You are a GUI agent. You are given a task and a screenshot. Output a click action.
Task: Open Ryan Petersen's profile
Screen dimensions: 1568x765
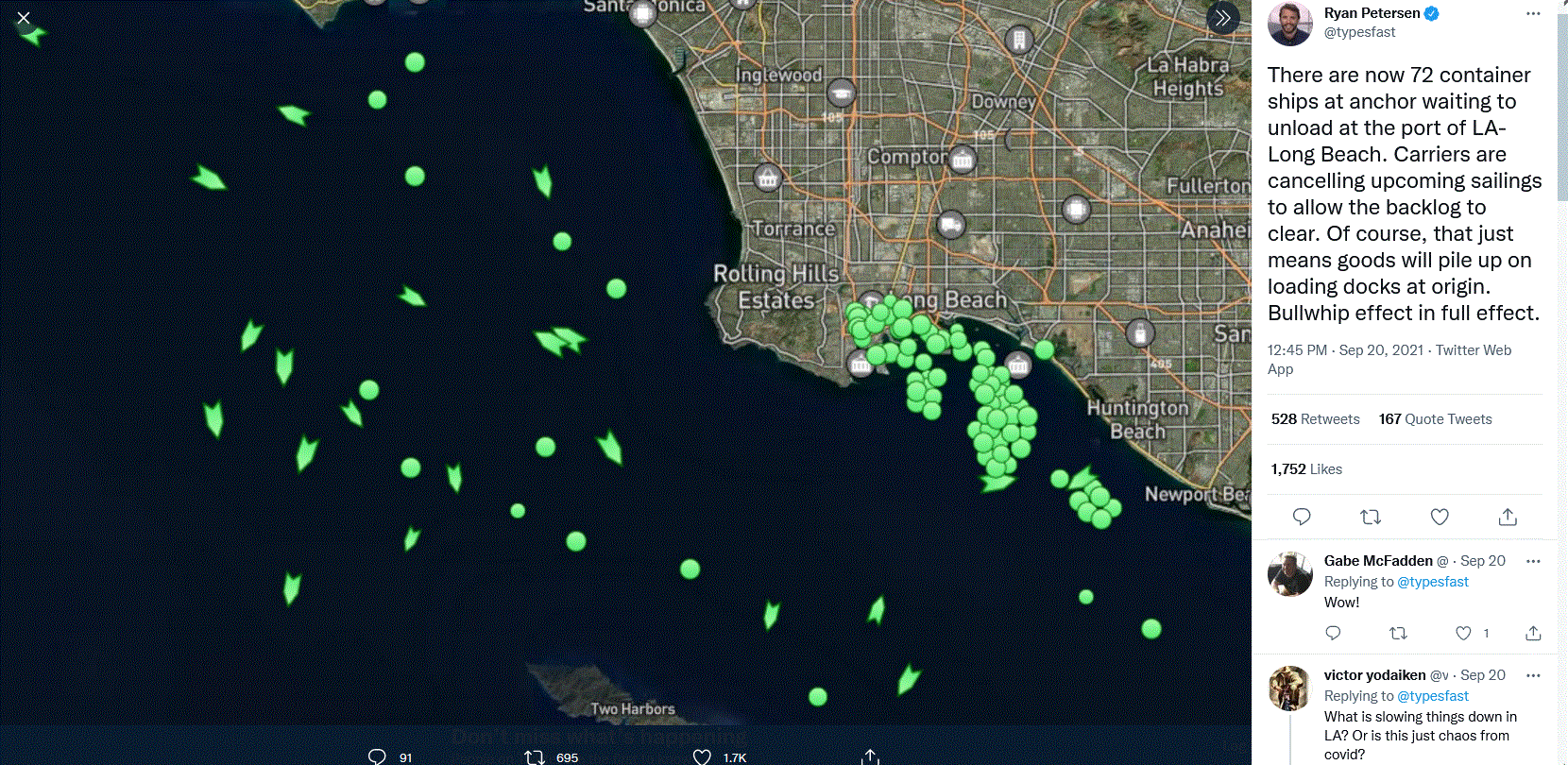click(x=1372, y=13)
